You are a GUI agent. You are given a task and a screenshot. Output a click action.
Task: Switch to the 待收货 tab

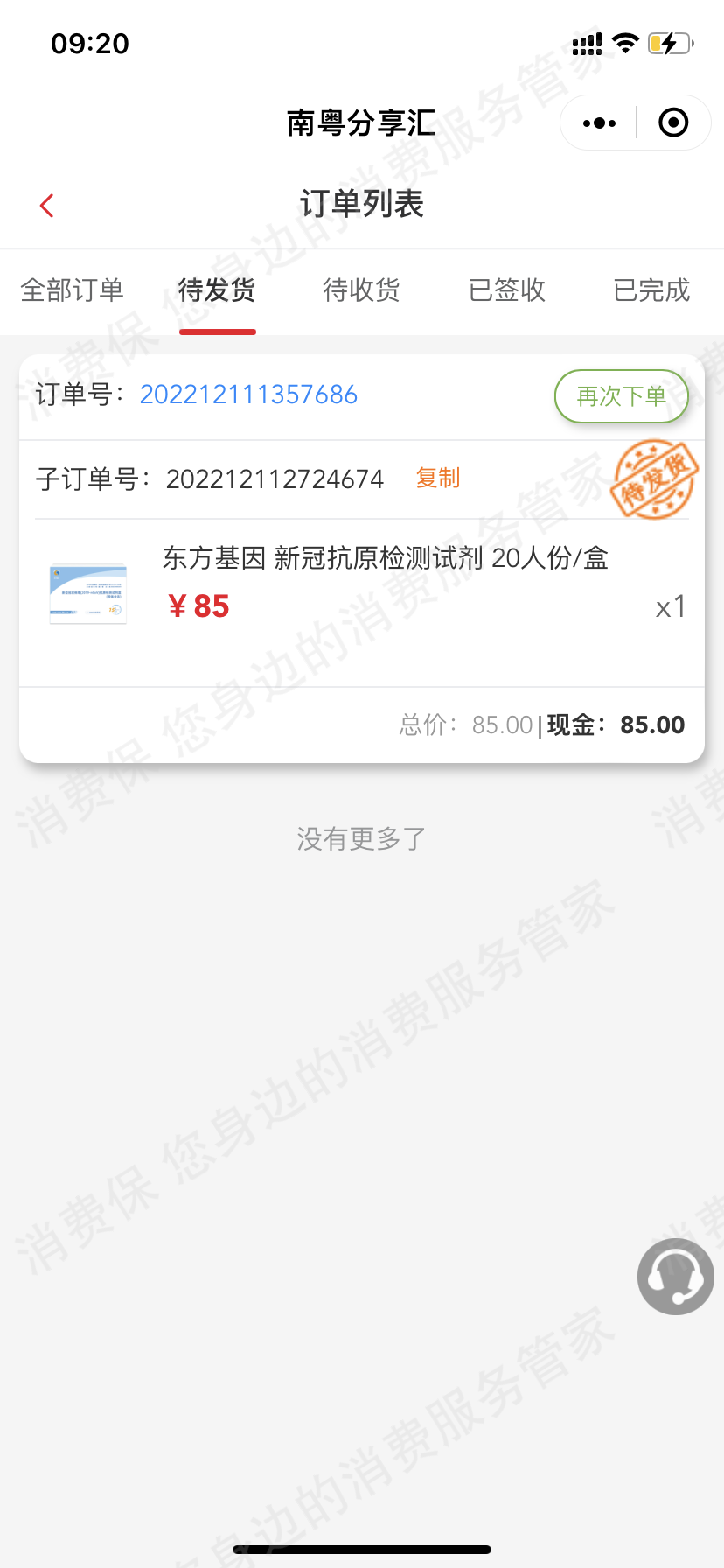(x=361, y=290)
